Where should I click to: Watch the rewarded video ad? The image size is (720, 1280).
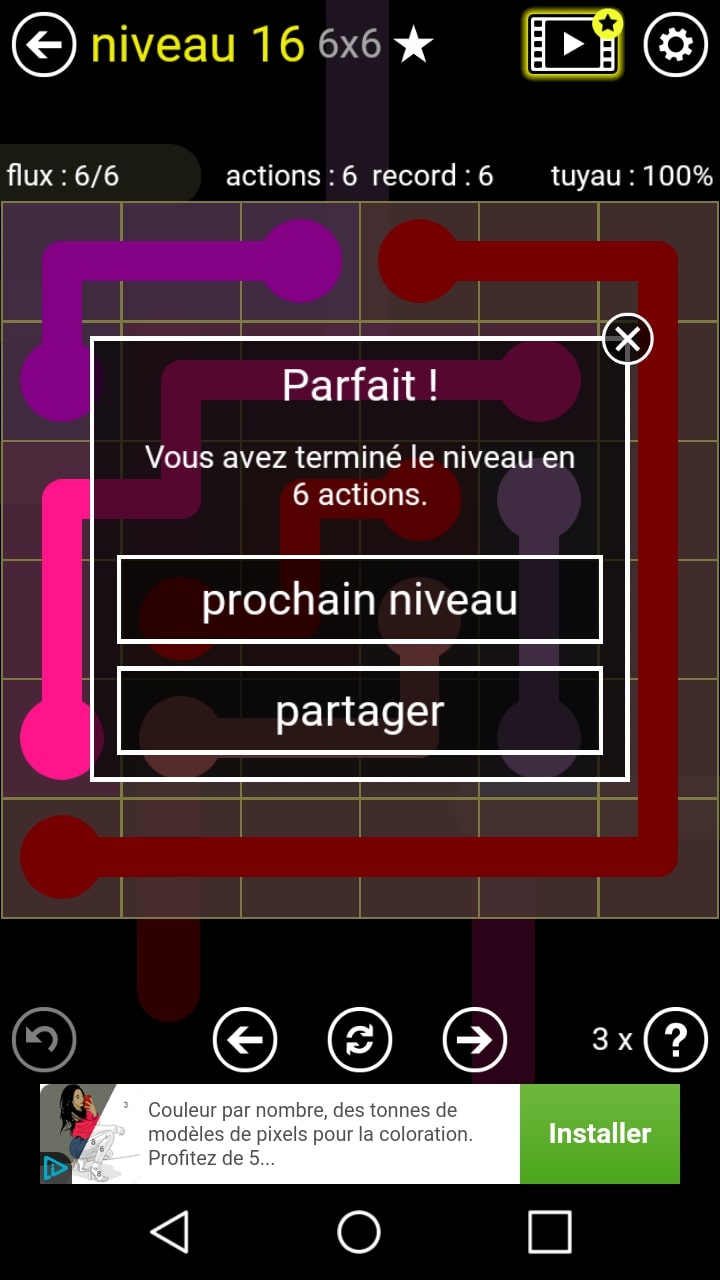[x=574, y=45]
